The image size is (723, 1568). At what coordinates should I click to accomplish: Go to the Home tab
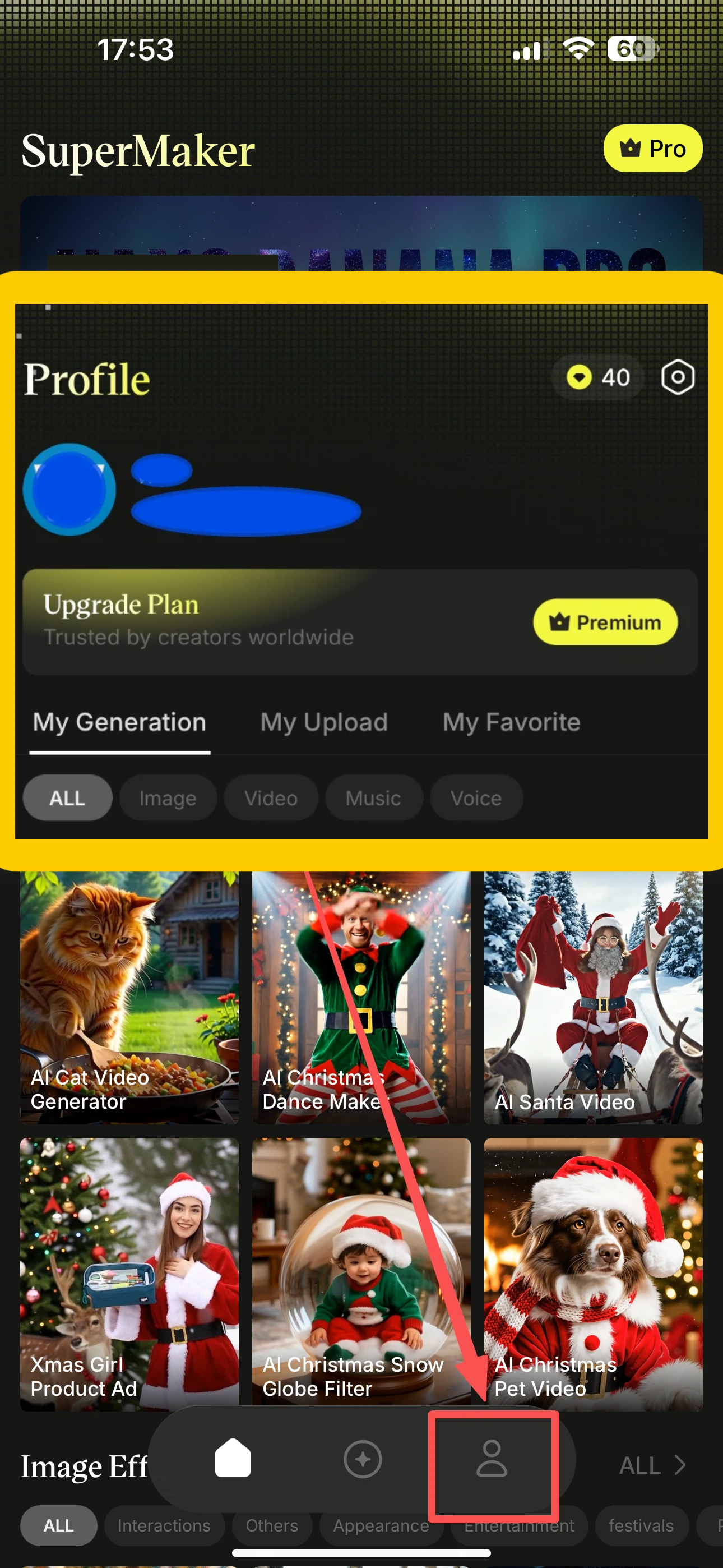click(233, 1459)
